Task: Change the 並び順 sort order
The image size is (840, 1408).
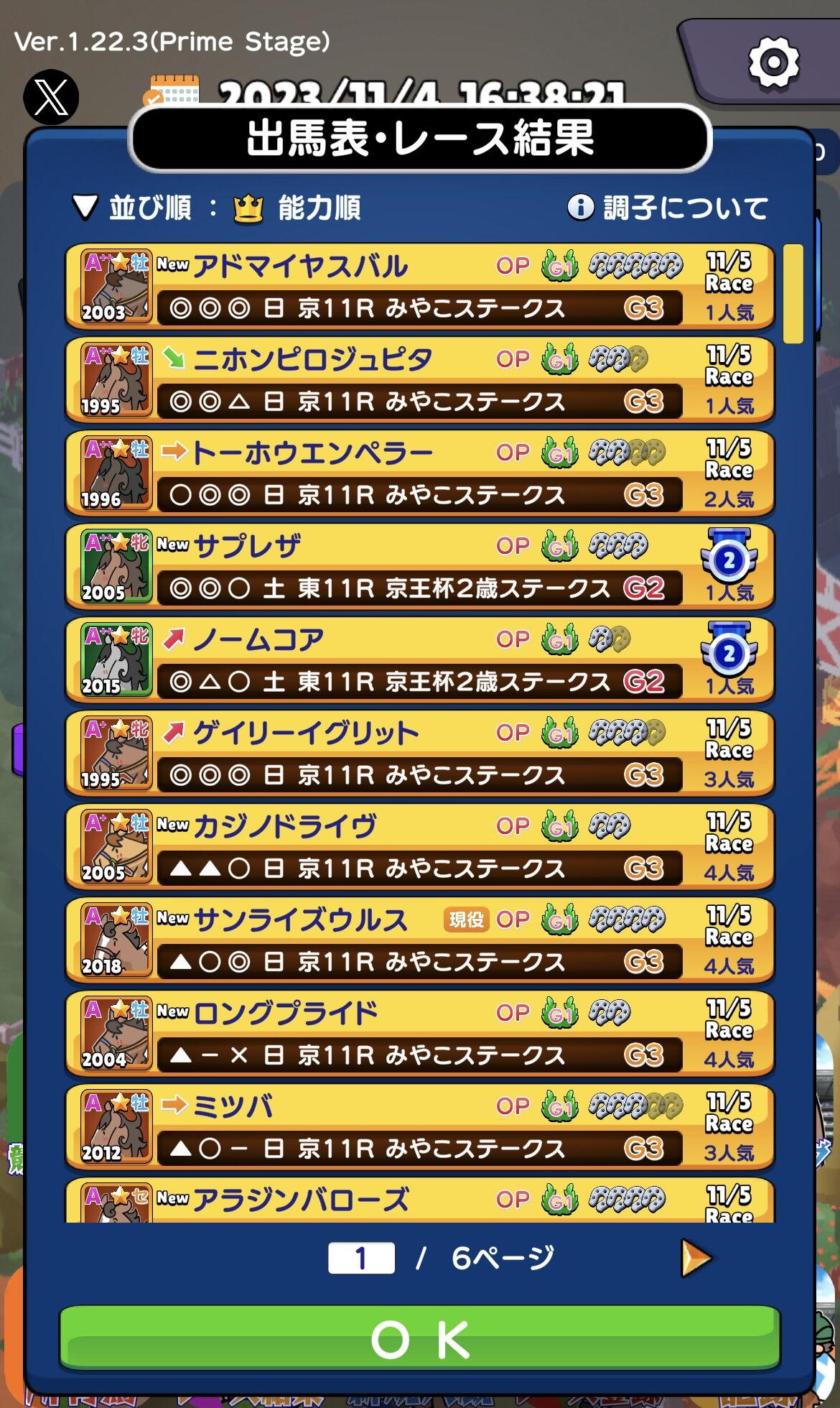Action: click(217, 208)
